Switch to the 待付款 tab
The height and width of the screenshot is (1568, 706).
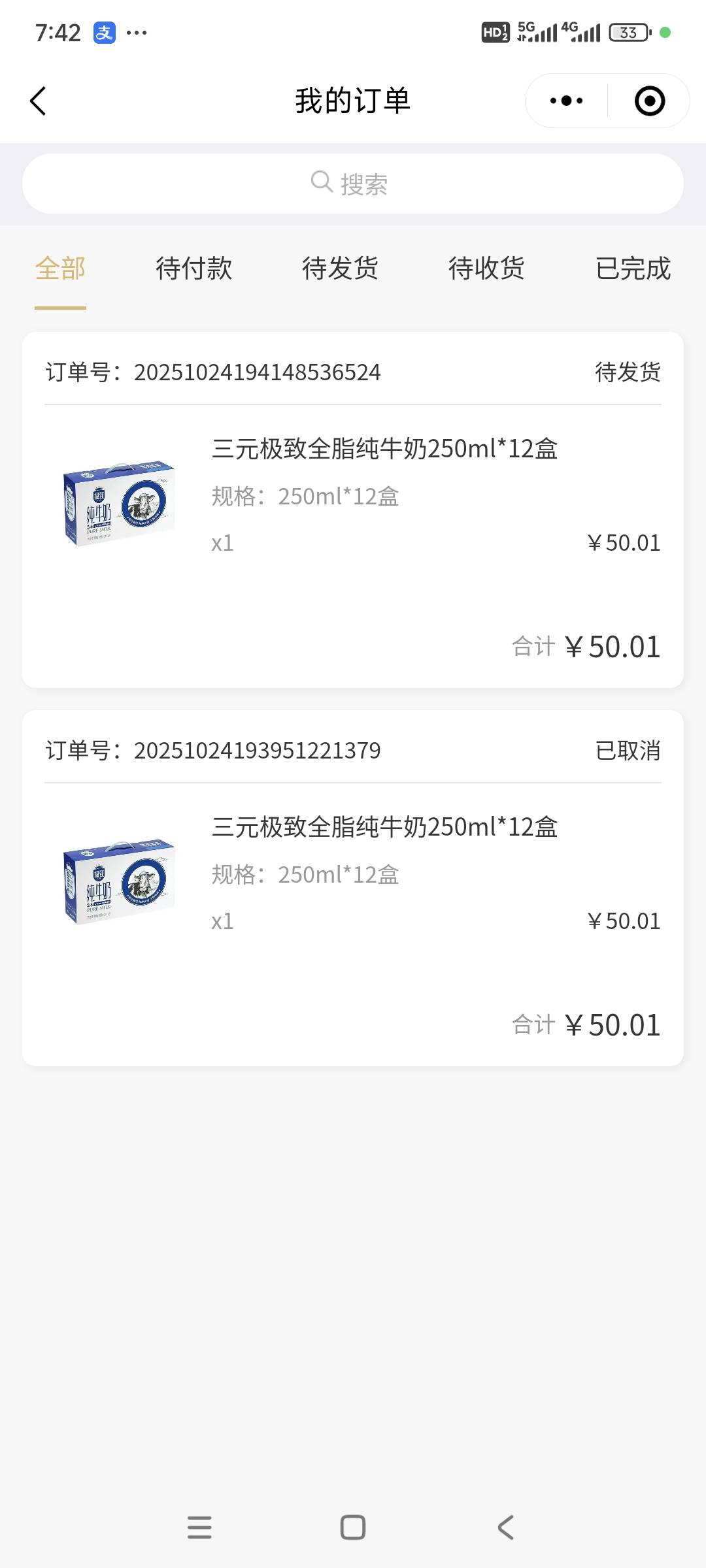pyautogui.click(x=194, y=269)
